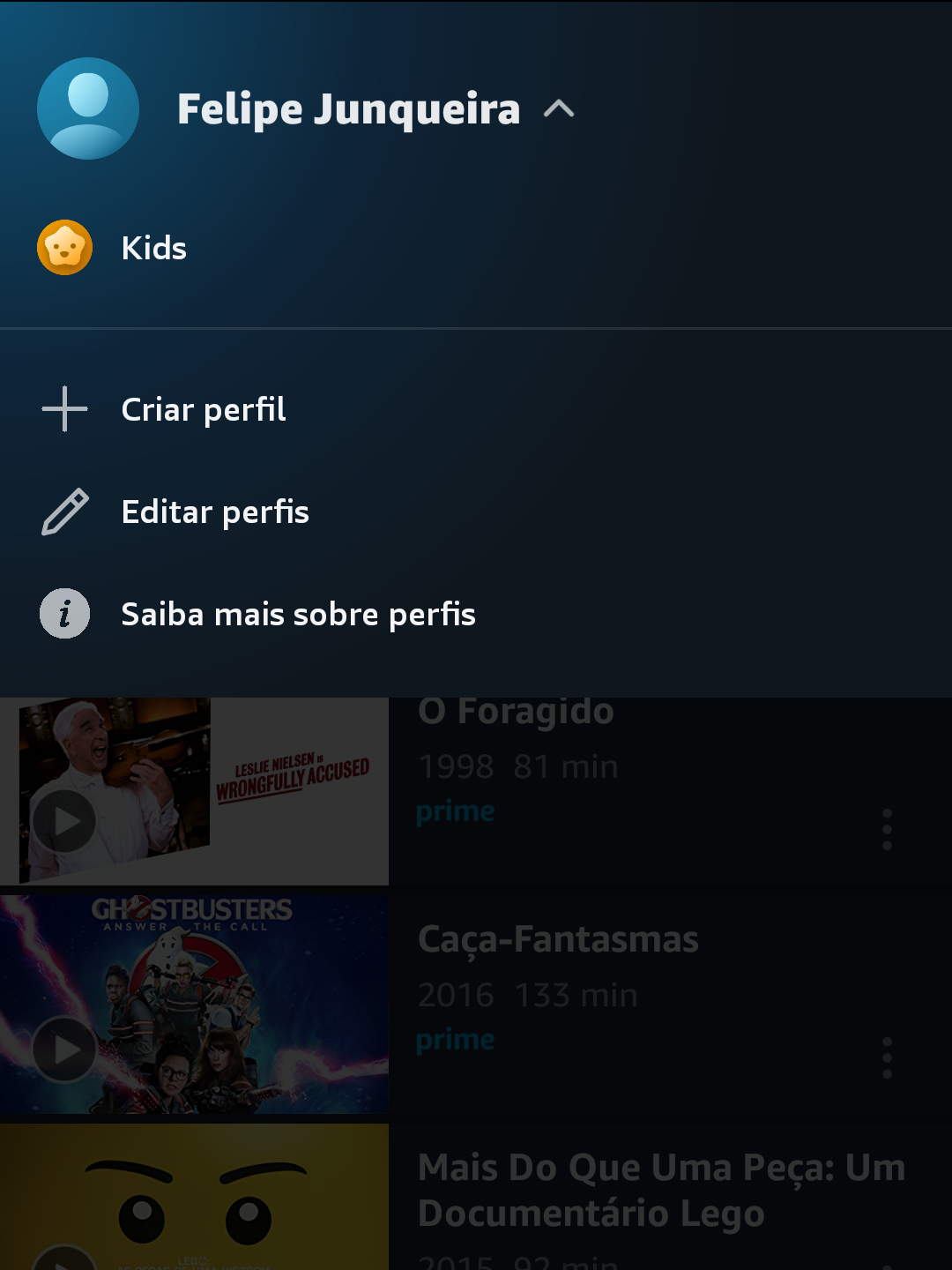Click the prime label under Caça-Fantasmas

[x=455, y=1039]
